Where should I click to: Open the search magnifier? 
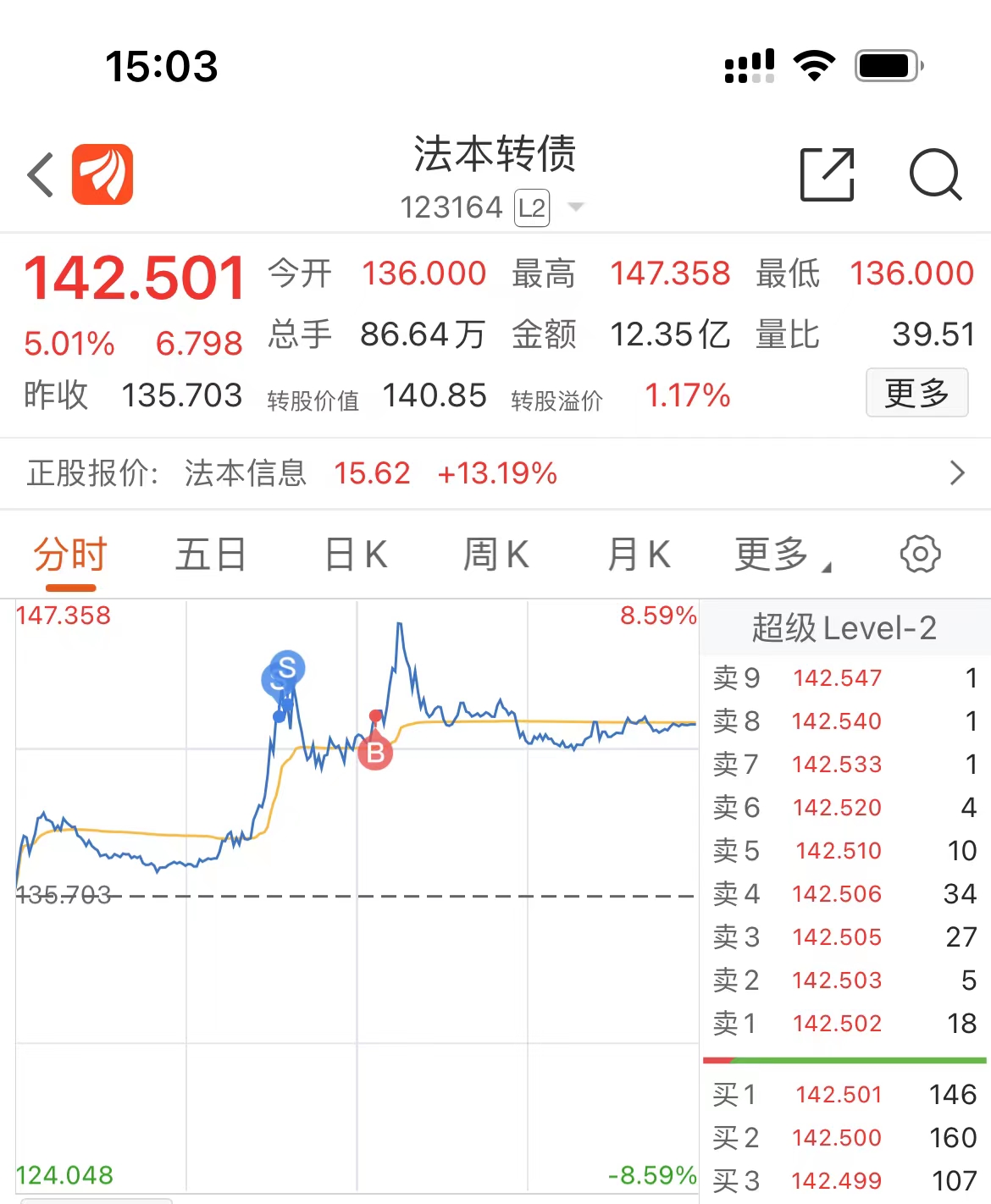(x=935, y=175)
